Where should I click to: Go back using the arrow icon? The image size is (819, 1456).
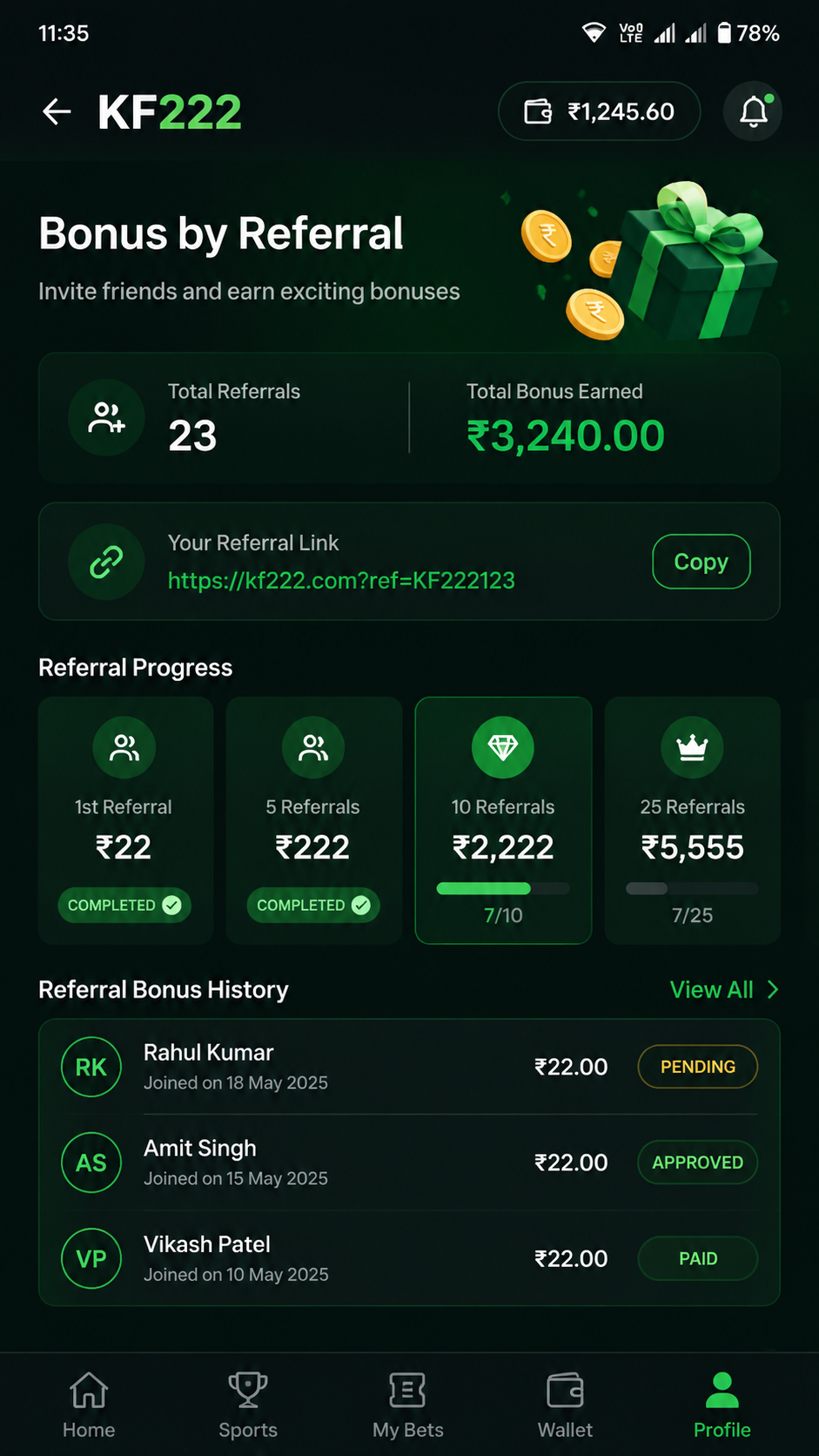57,111
